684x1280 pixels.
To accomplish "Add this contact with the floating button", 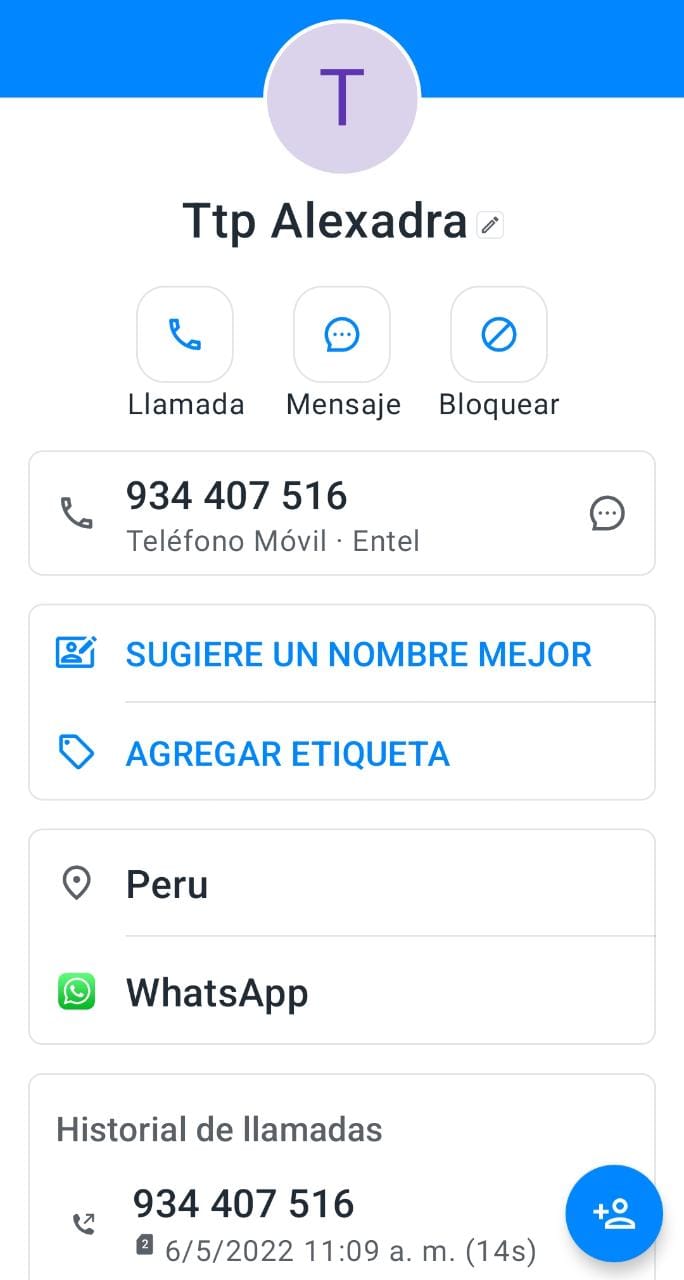I will [x=614, y=1214].
